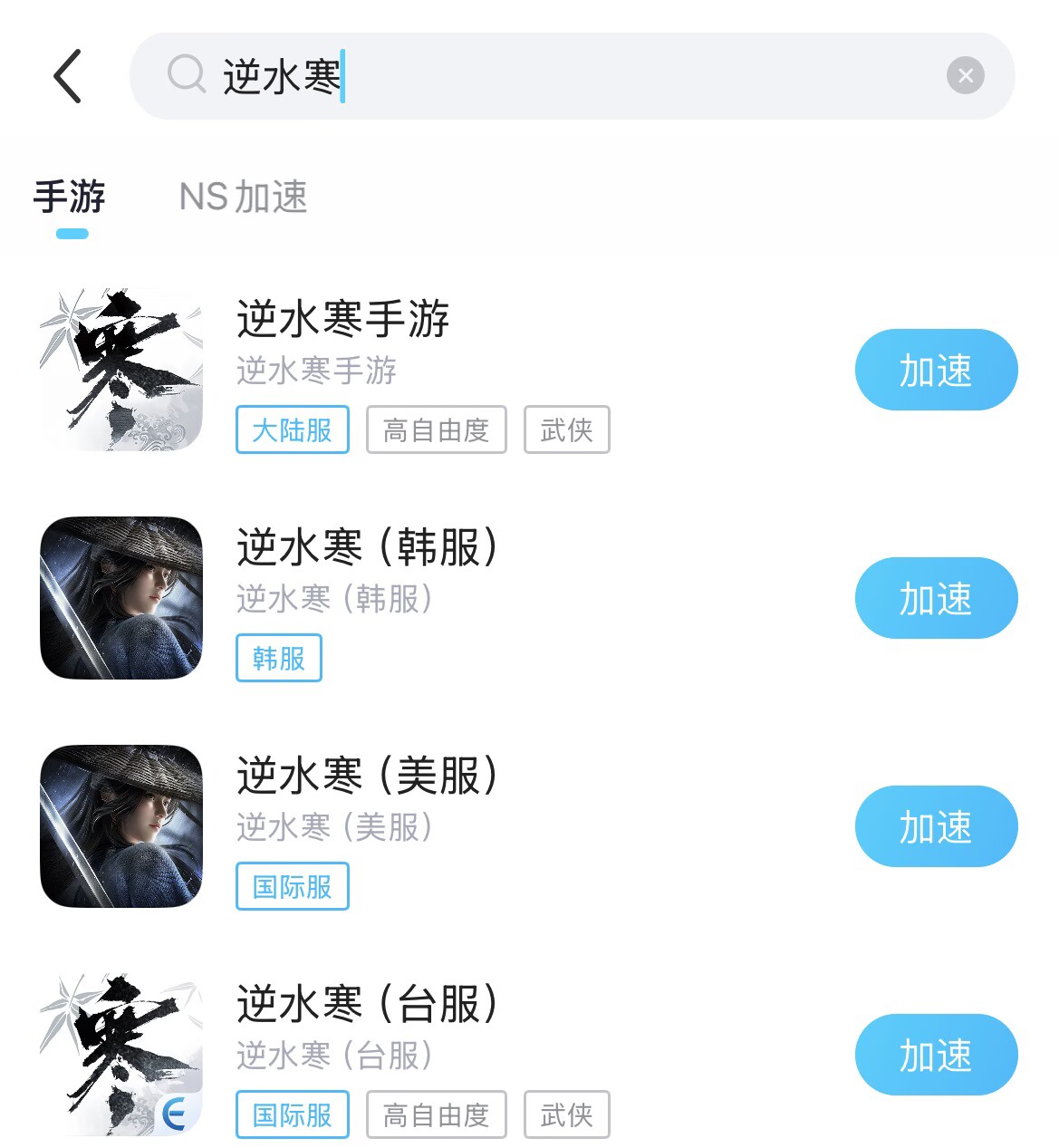Image resolution: width=1059 pixels, height=1148 pixels.
Task: Open the 逆水寒 (韩服) result
Action: pos(366,548)
